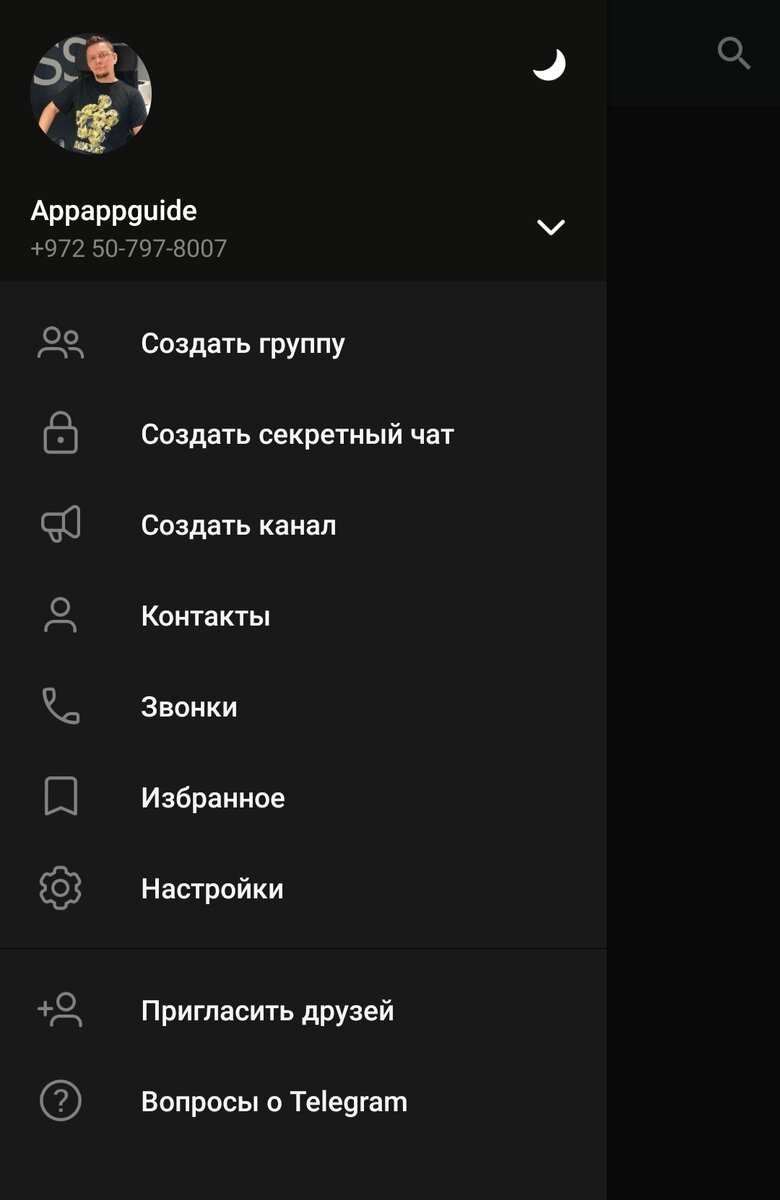Tap the megaphone icon to create channel
The image size is (780, 1200).
[x=62, y=524]
